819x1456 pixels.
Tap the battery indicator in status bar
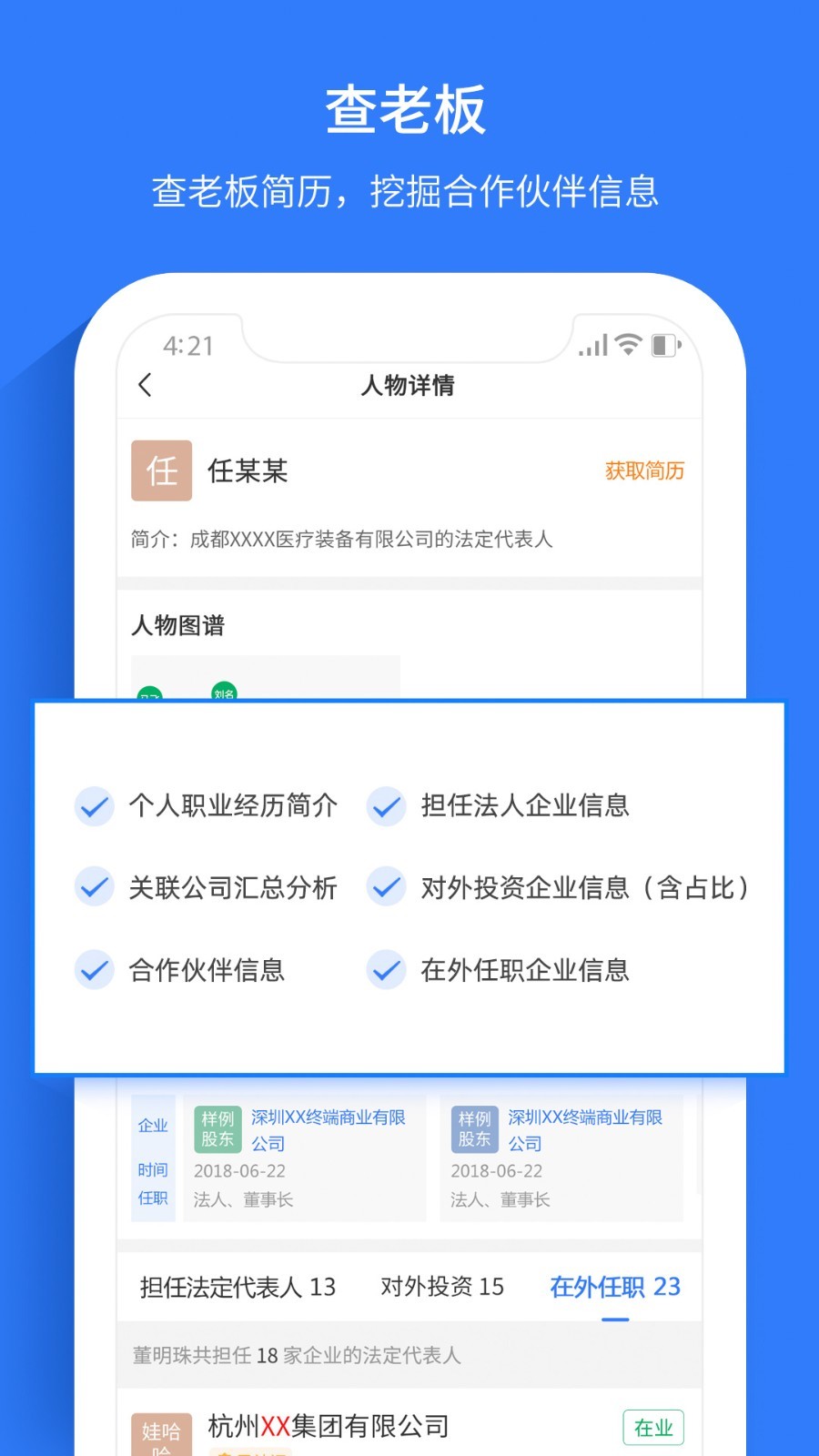(663, 344)
